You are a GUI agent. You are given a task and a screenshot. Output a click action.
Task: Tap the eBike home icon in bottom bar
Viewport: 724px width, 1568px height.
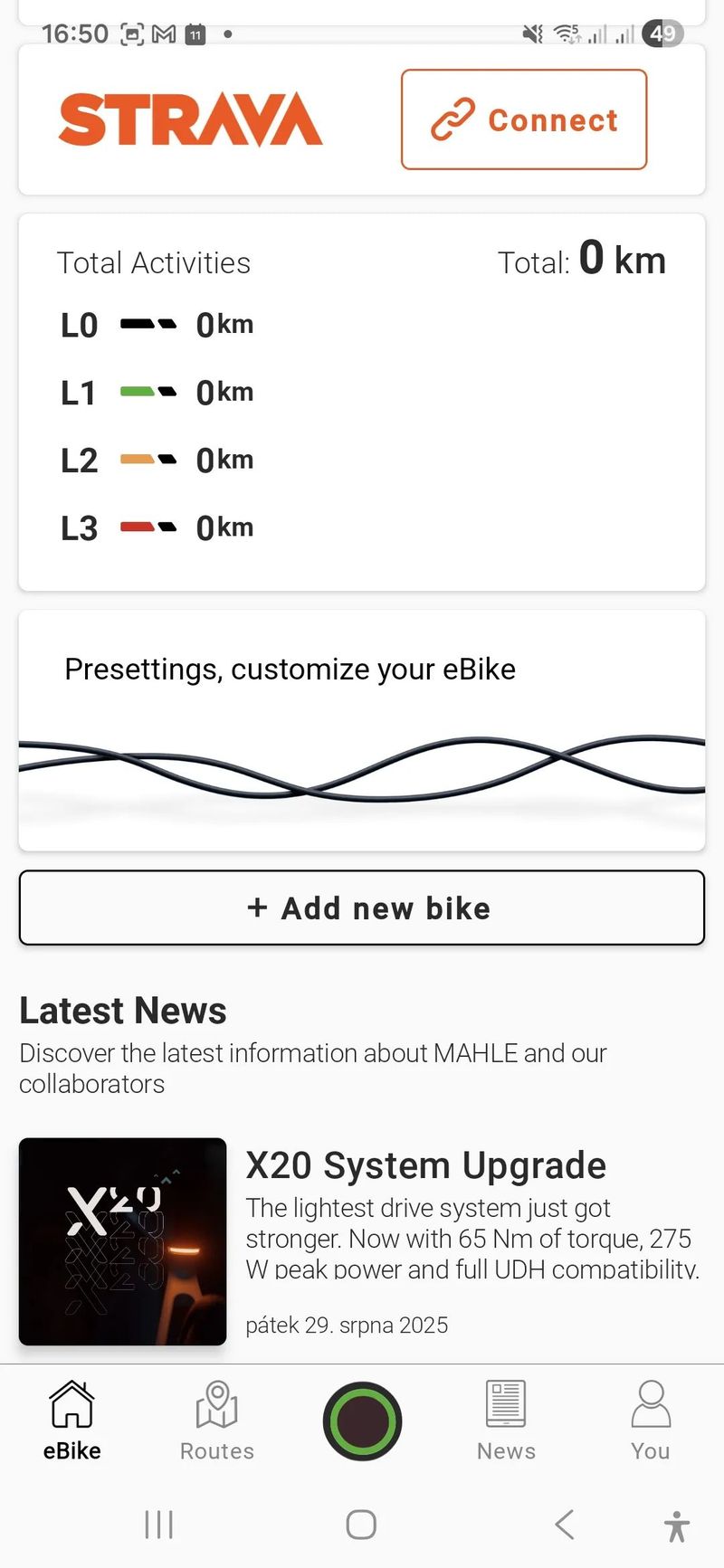pos(71,1421)
